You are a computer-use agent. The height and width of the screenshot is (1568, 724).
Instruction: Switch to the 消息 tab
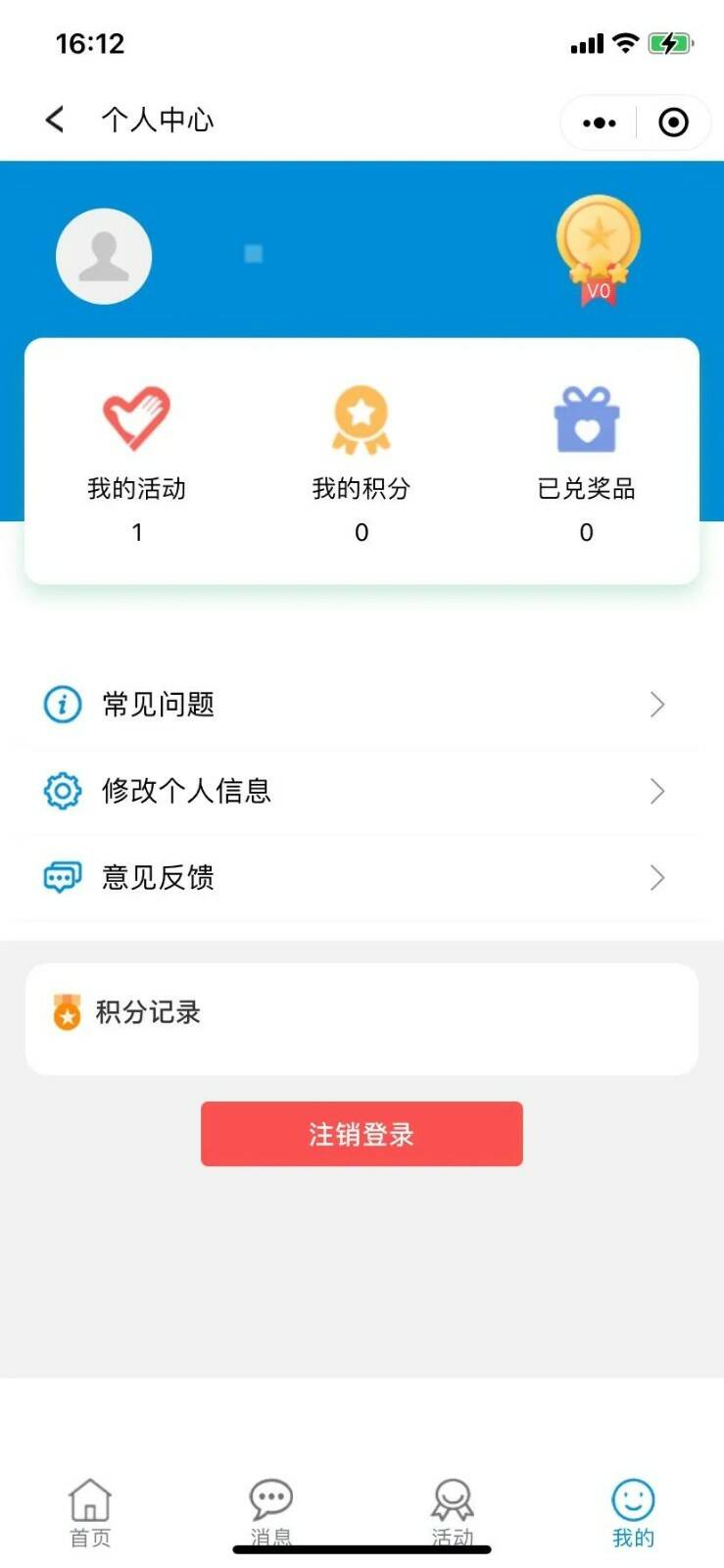[271, 1512]
